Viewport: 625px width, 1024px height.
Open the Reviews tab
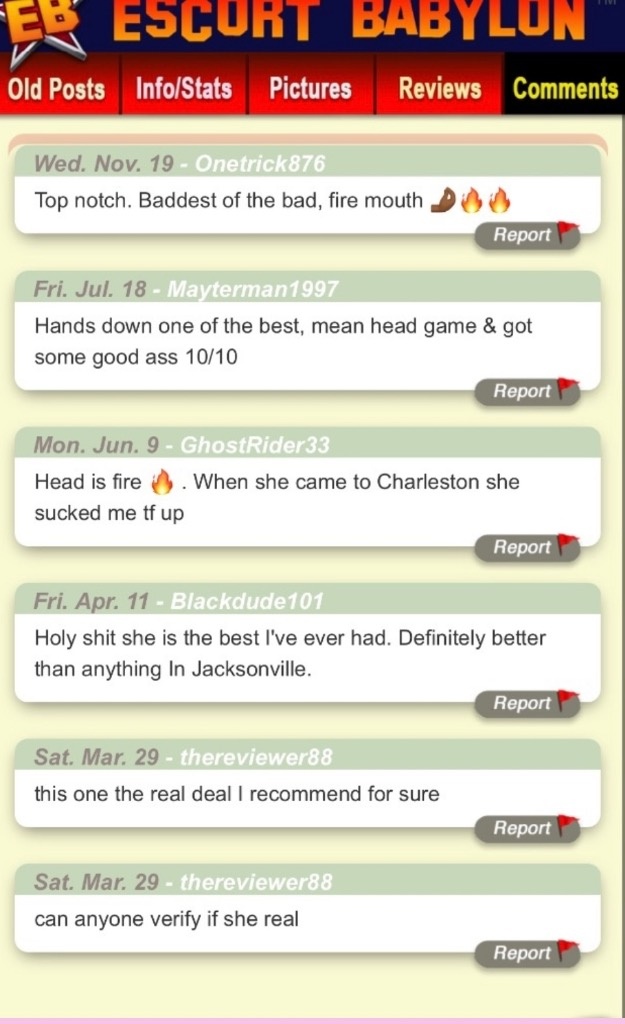tap(439, 88)
